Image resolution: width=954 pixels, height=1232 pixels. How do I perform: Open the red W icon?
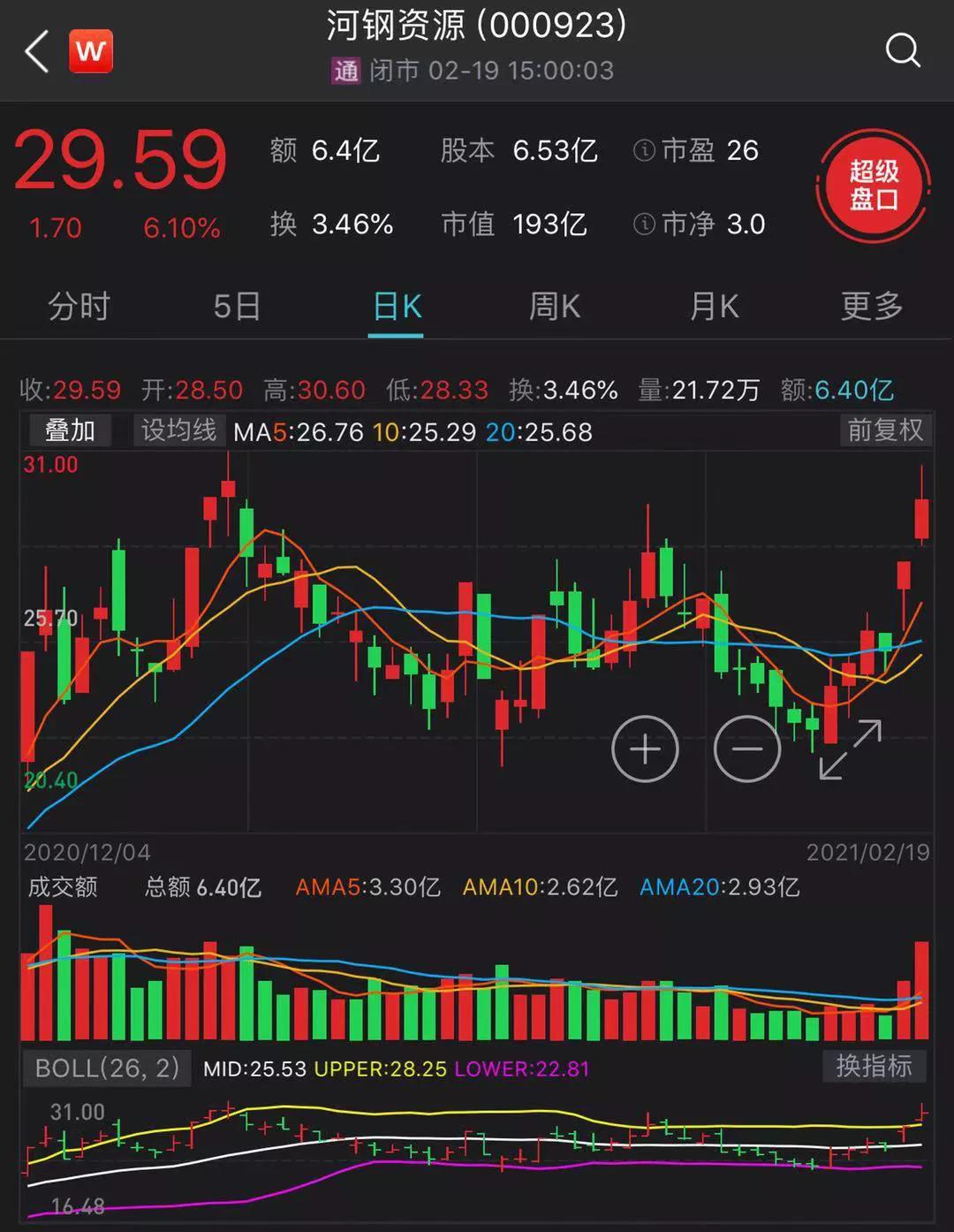pos(91,51)
